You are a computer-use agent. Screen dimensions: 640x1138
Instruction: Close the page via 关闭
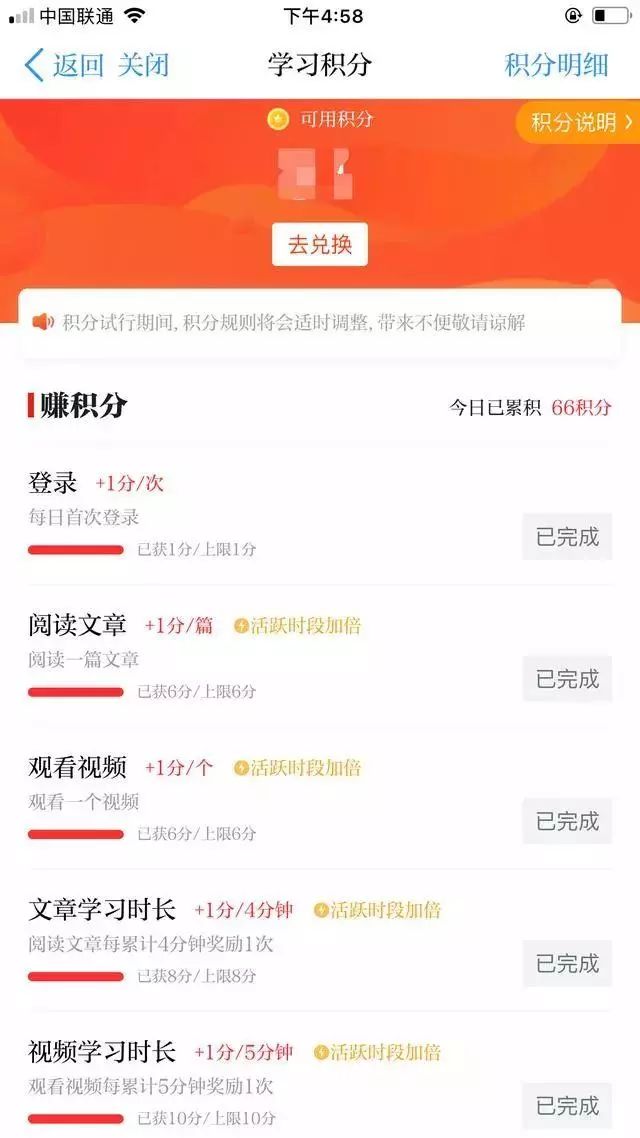(143, 66)
